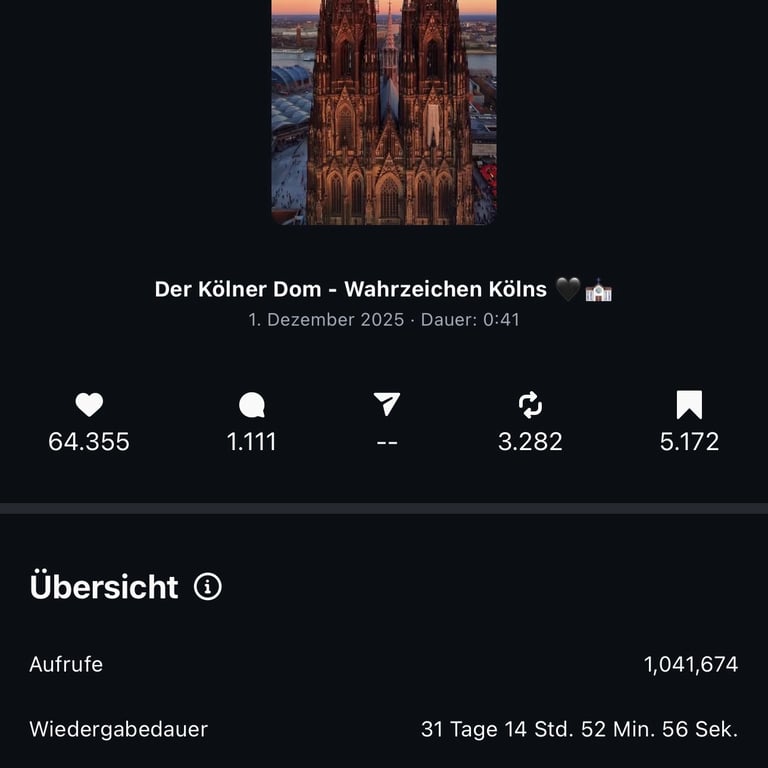Image resolution: width=768 pixels, height=768 pixels.
Task: Open the Kölner Dom reel thumbnail
Action: point(384,110)
